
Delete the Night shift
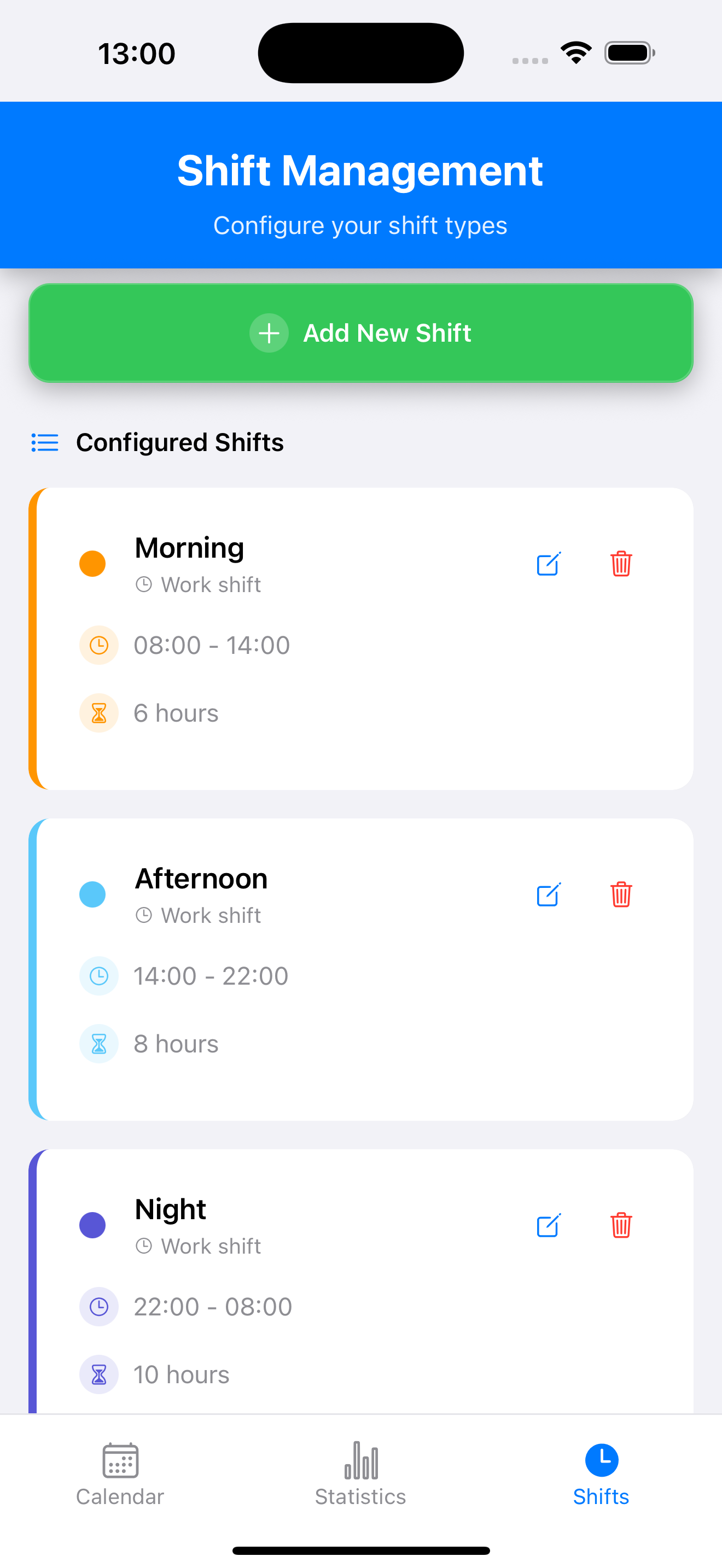click(621, 1225)
